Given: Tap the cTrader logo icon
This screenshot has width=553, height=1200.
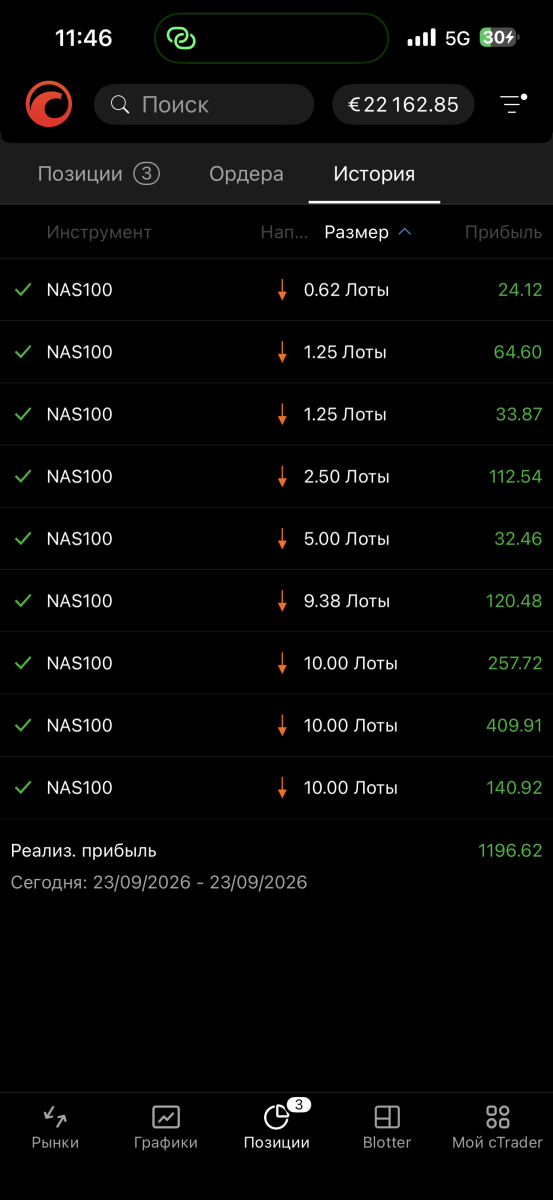Looking at the screenshot, I should pos(50,104).
